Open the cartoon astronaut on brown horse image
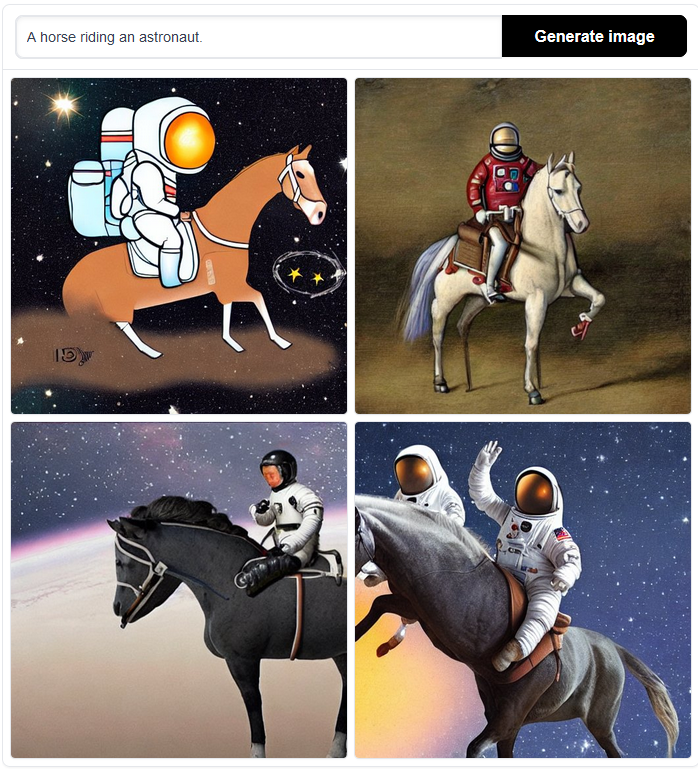The height and width of the screenshot is (769, 698). coord(179,246)
